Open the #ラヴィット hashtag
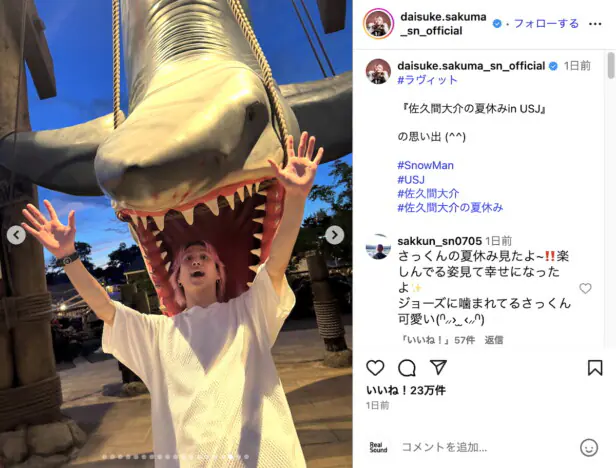Image resolution: width=616 pixels, height=468 pixels. point(427,80)
